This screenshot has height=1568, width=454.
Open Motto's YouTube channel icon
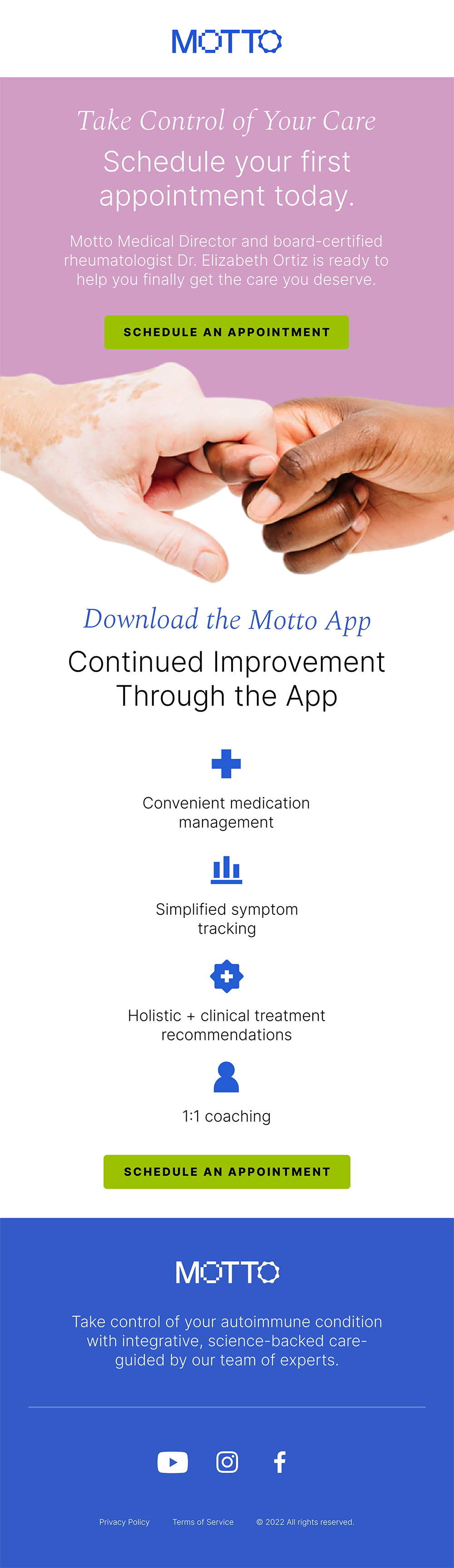173,1461
